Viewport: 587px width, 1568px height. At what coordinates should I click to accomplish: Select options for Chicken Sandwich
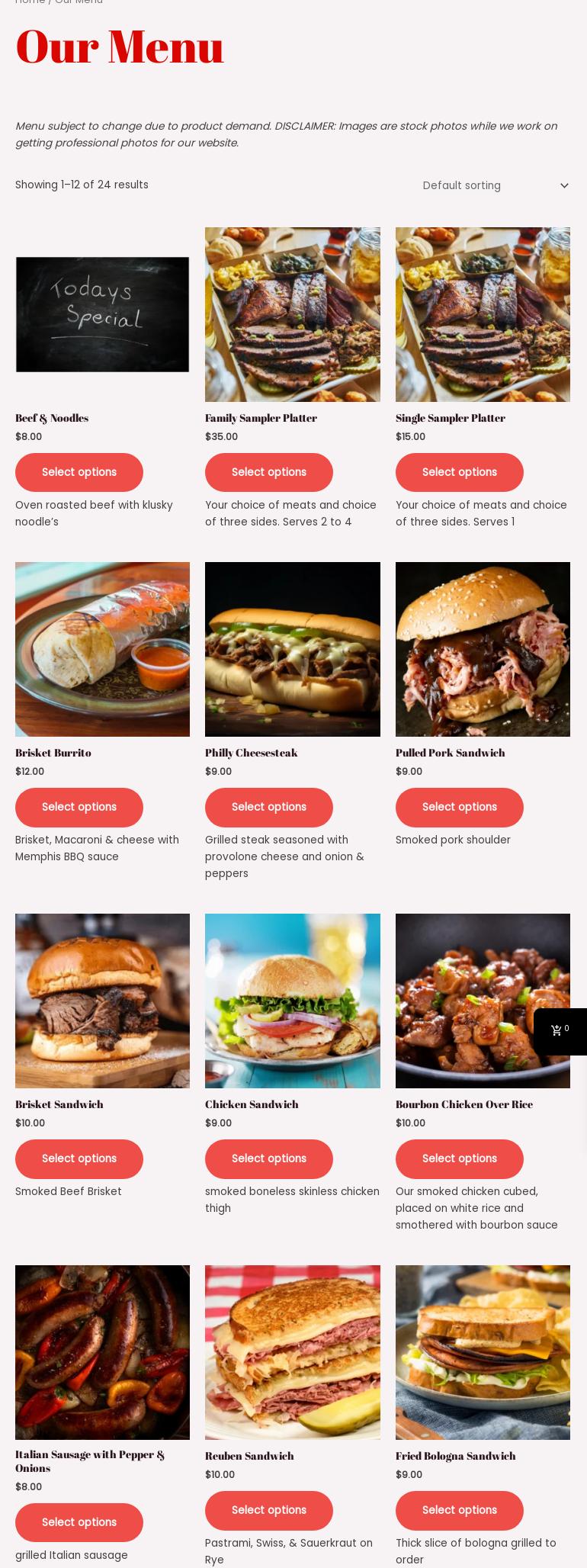click(x=269, y=1159)
